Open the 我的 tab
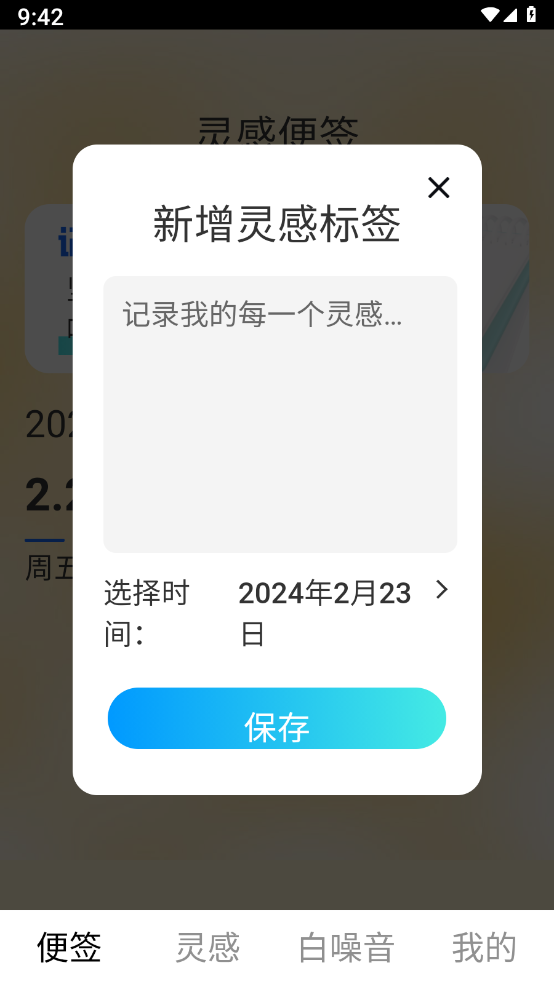Screen dimensions: 554x984 484,947
